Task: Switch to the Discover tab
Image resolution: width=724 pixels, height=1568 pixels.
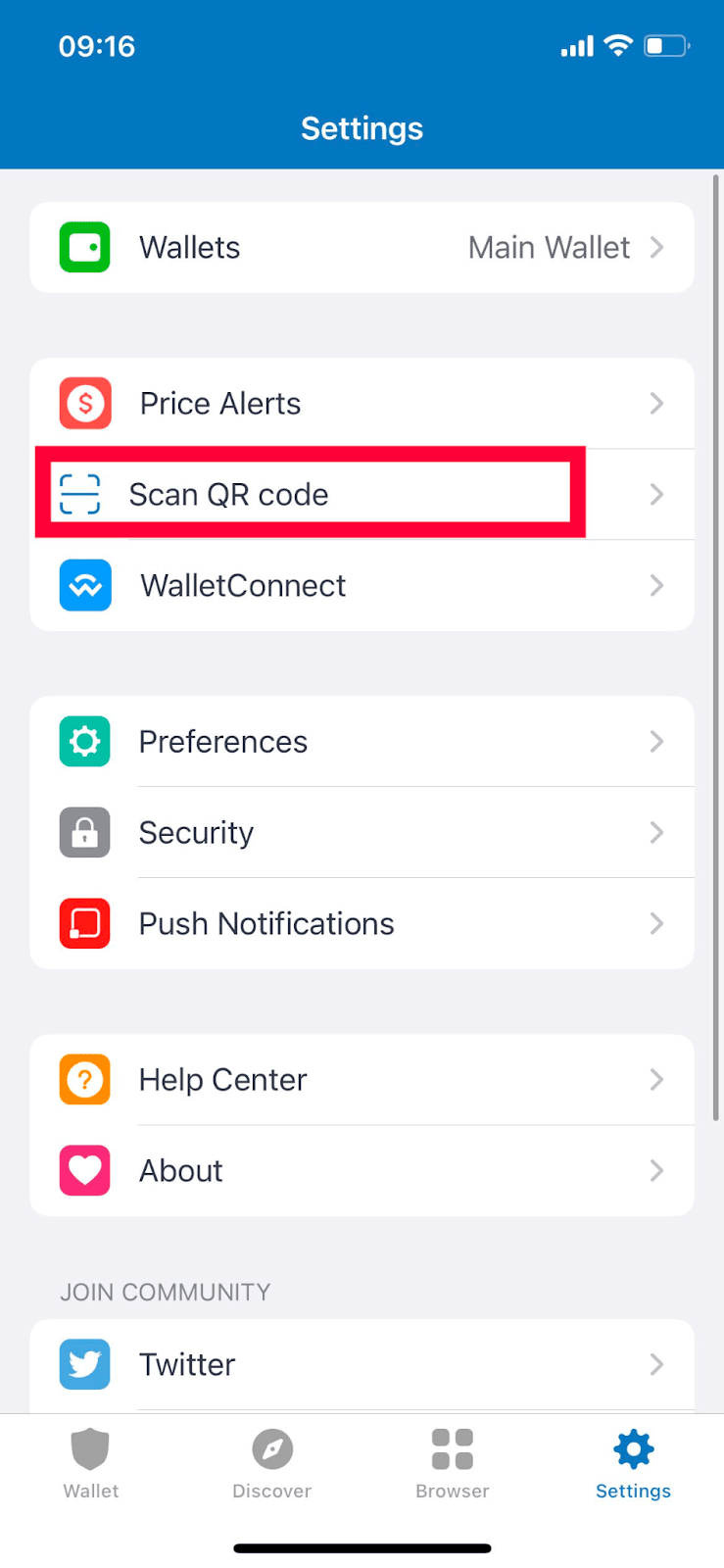Action: pyautogui.click(x=271, y=1464)
